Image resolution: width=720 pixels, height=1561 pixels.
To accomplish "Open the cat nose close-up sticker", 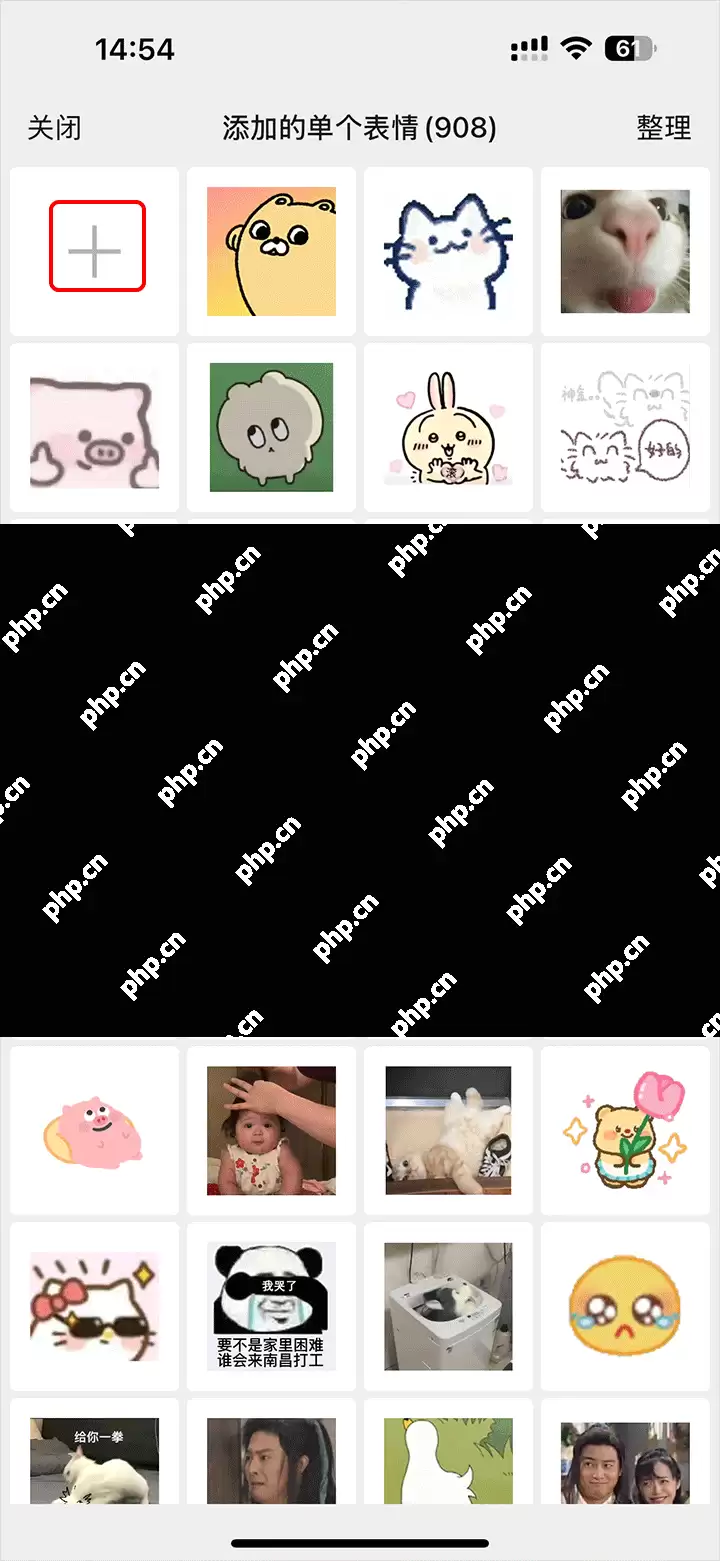I will pos(625,251).
